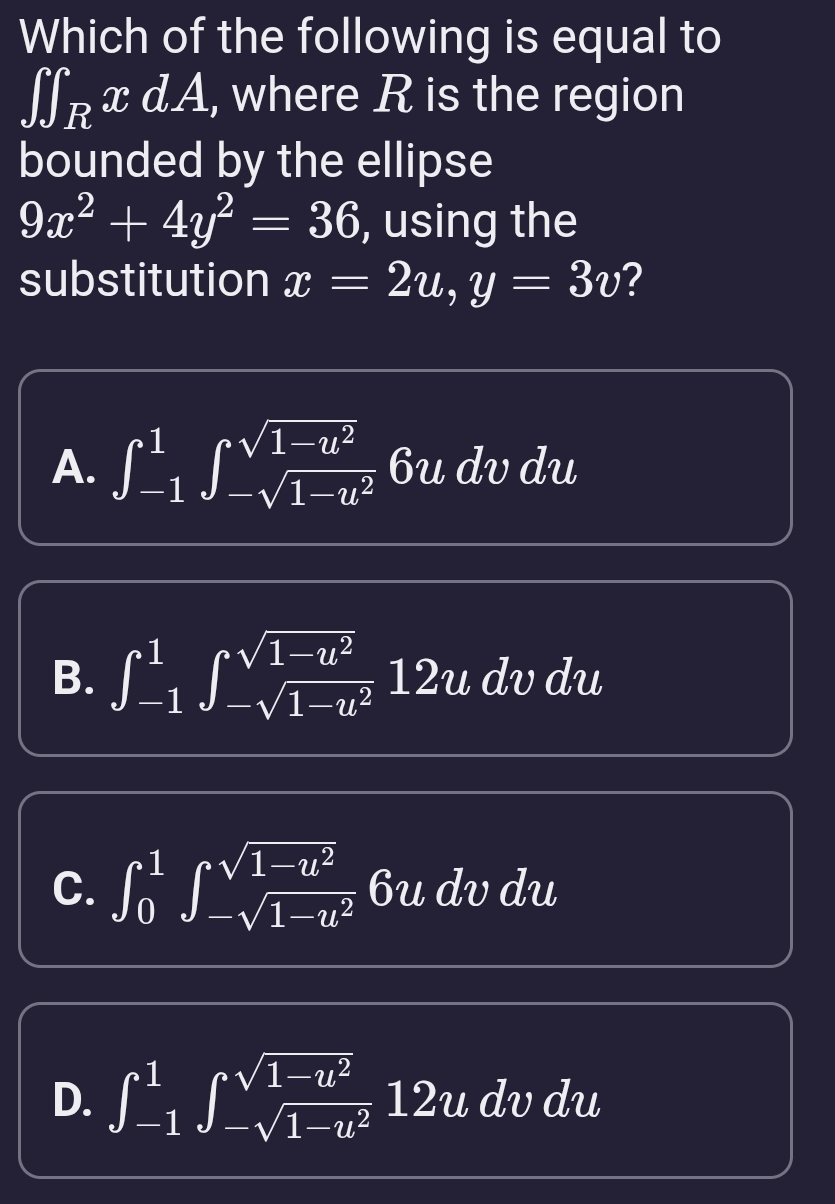Click the bold letter A label
The height and width of the screenshot is (1204, 835).
[70, 465]
